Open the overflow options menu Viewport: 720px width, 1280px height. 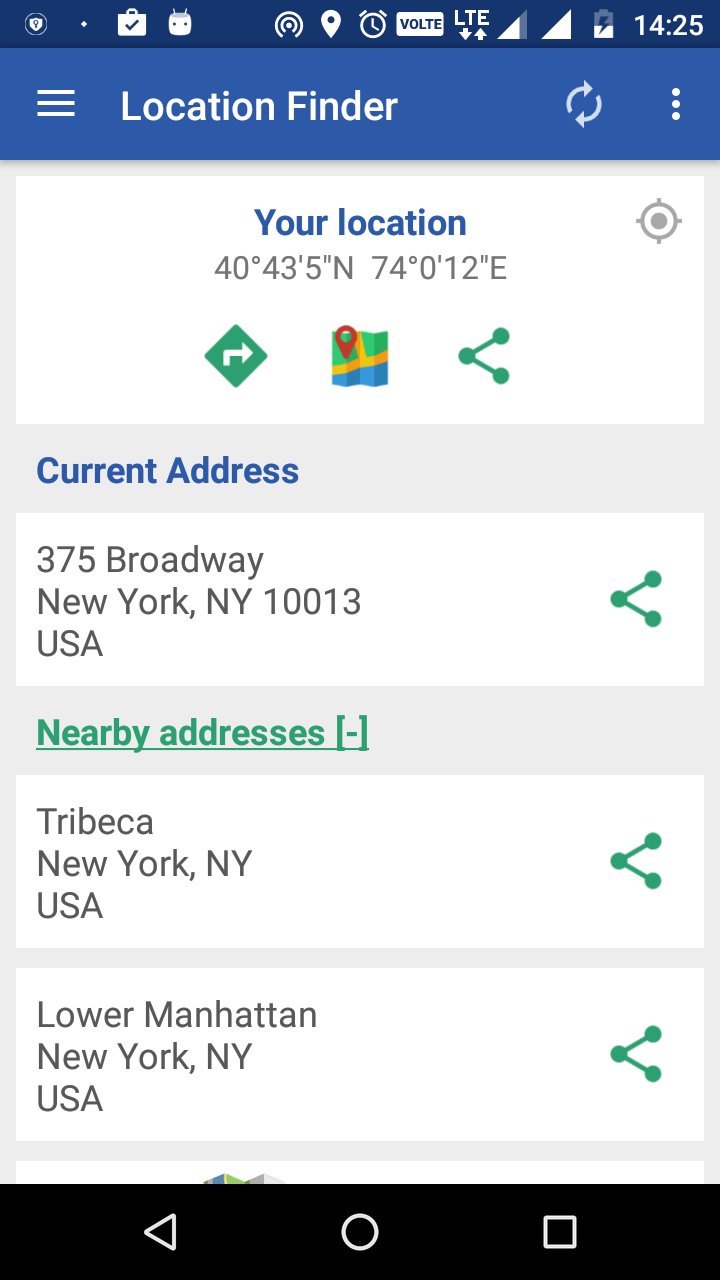point(676,104)
